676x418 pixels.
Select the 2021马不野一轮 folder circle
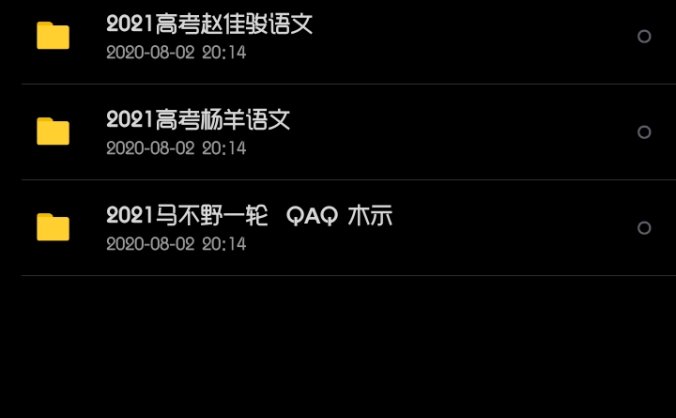[644, 228]
